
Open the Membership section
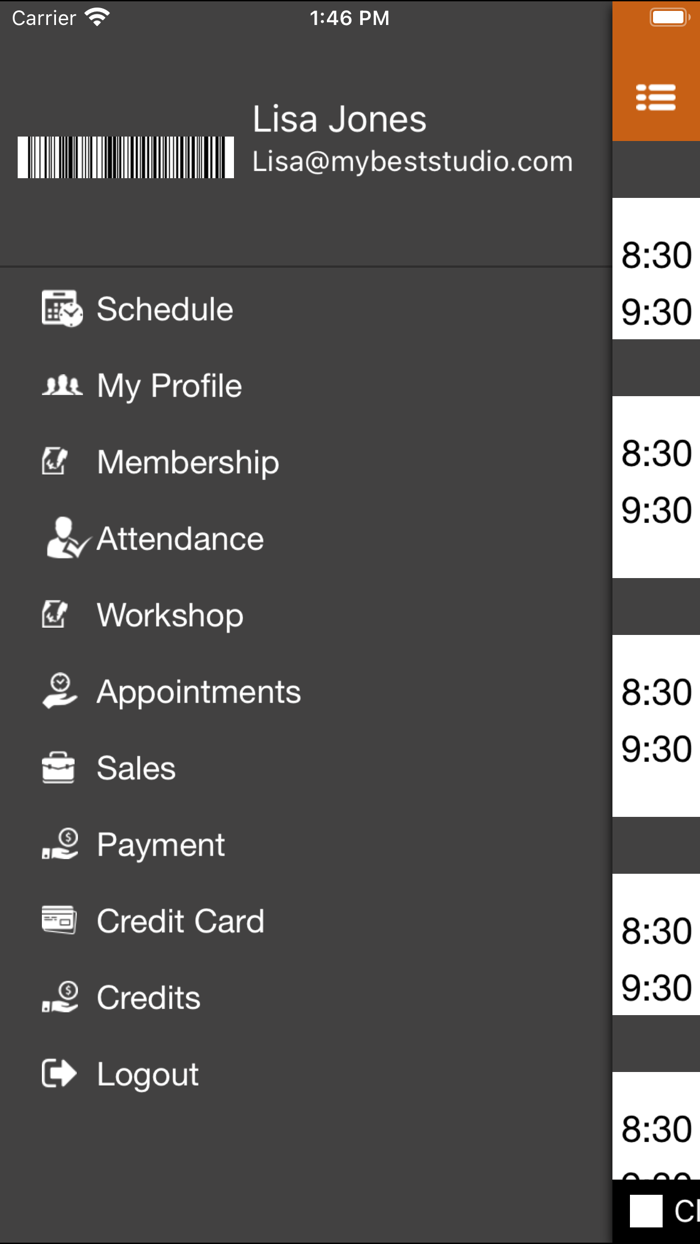187,462
